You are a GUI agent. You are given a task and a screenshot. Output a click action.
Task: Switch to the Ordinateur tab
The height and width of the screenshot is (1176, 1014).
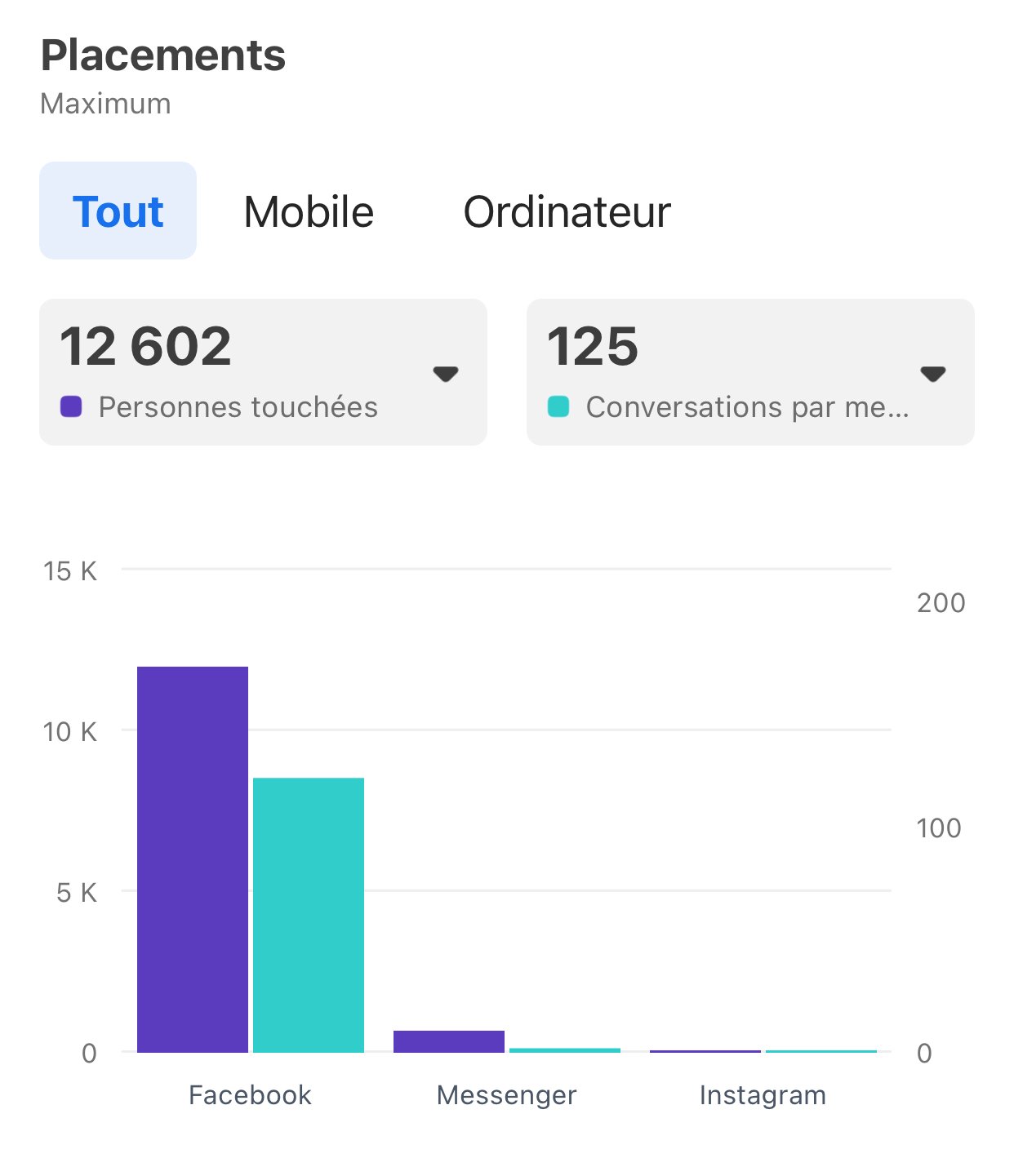567,211
